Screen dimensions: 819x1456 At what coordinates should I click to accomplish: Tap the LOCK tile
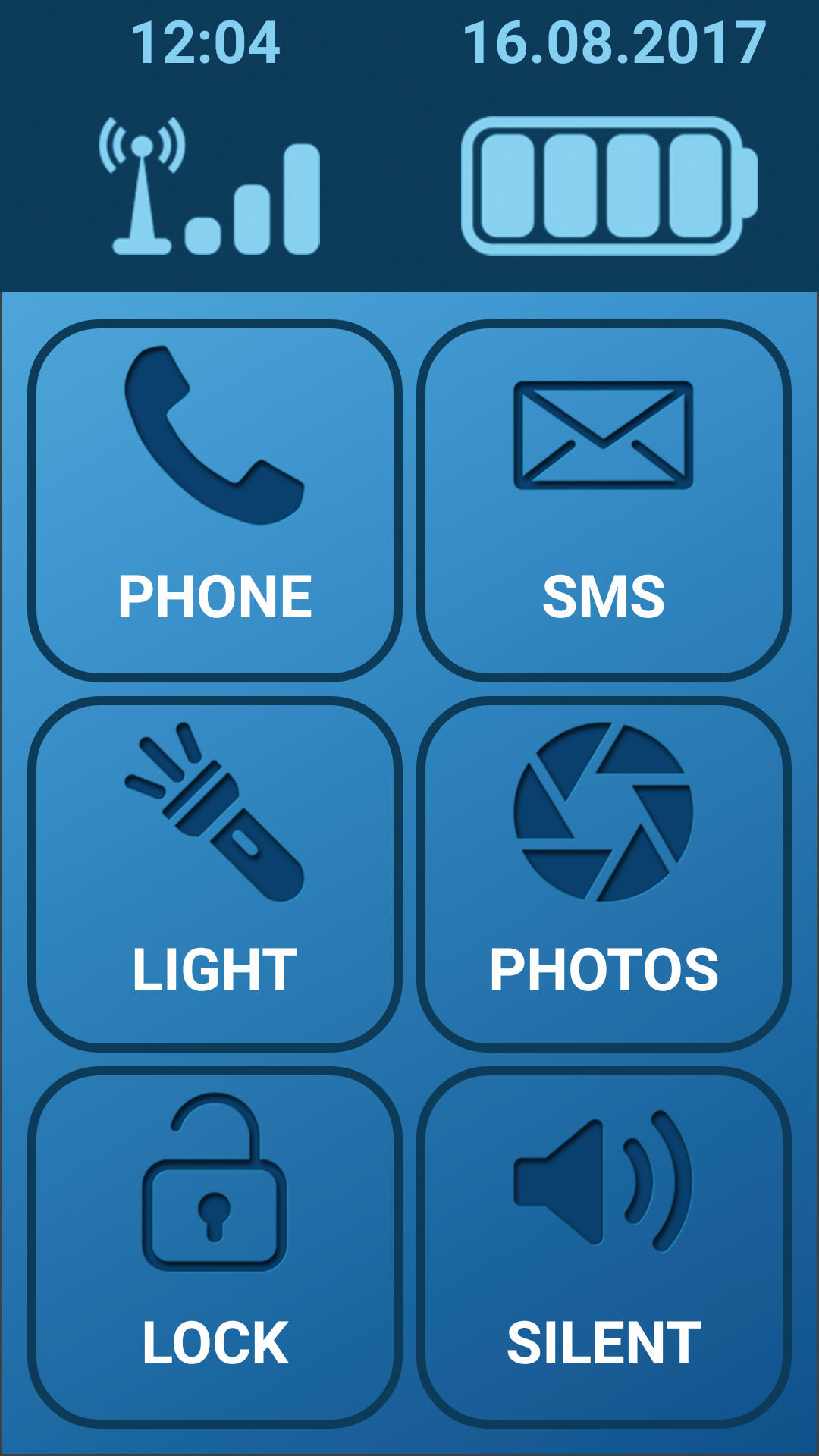coord(215,1247)
